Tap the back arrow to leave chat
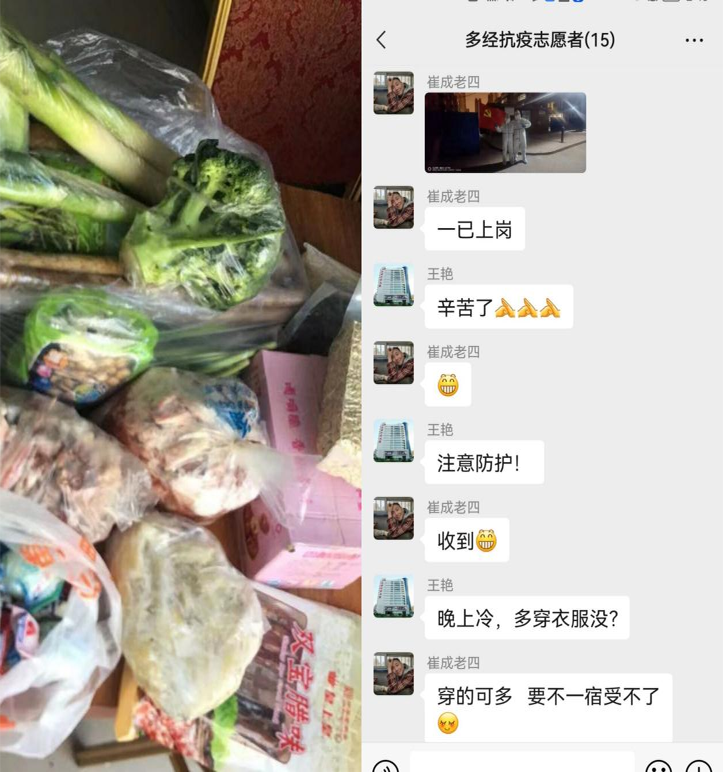 [381, 40]
